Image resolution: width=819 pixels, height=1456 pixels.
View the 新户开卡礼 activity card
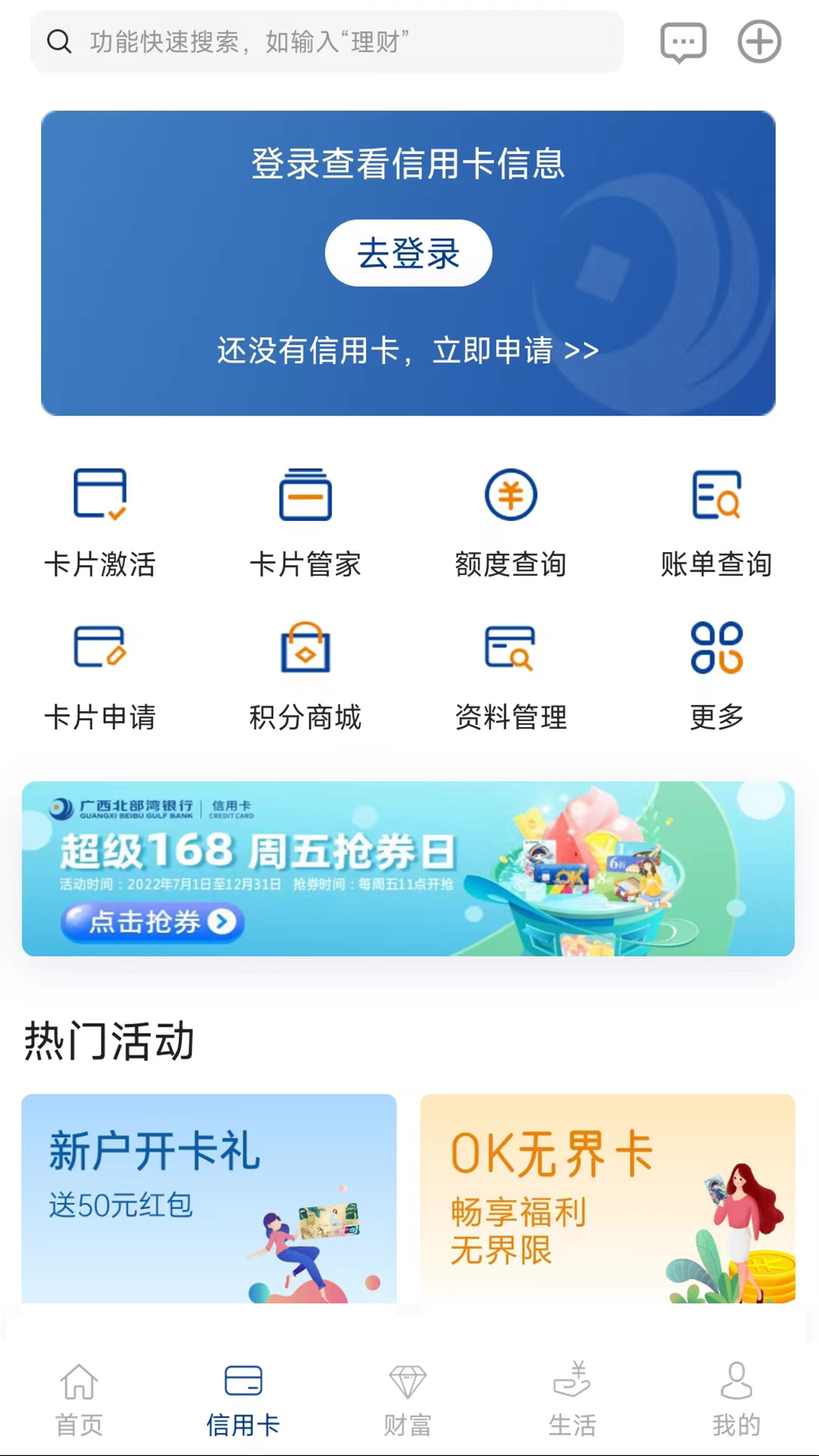point(209,1198)
